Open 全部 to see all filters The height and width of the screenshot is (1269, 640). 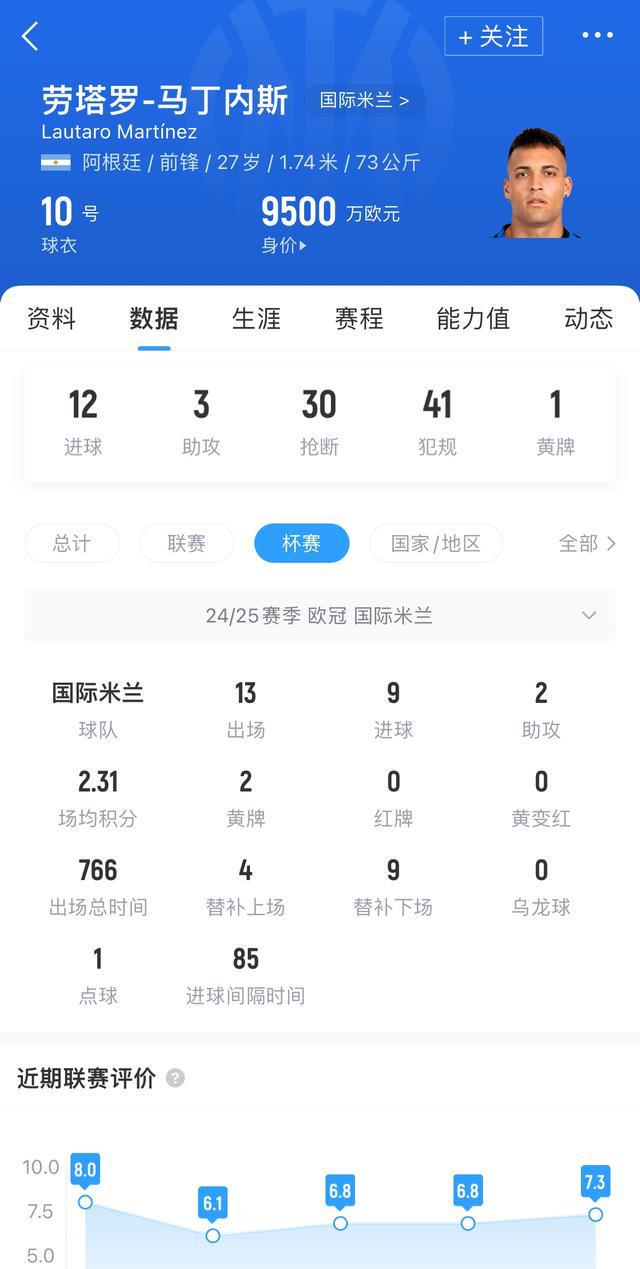coord(586,543)
